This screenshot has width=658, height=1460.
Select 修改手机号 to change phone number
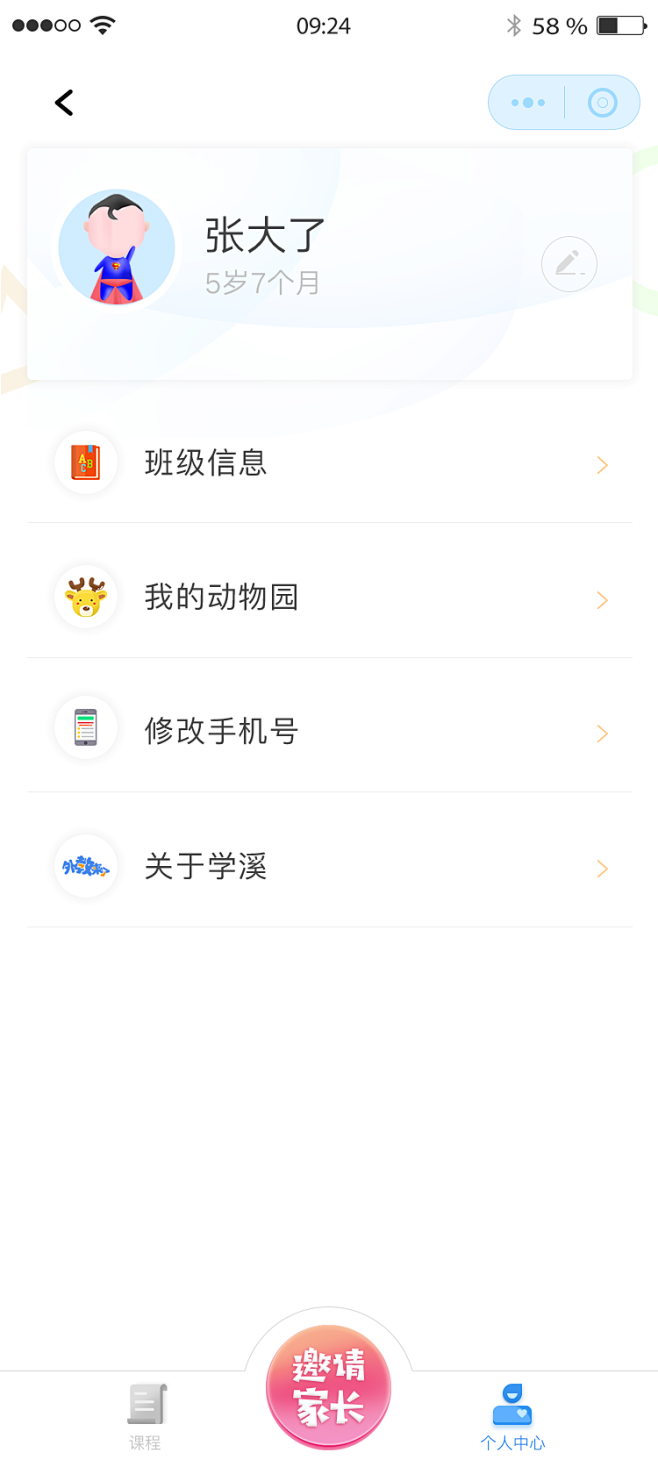click(x=330, y=732)
